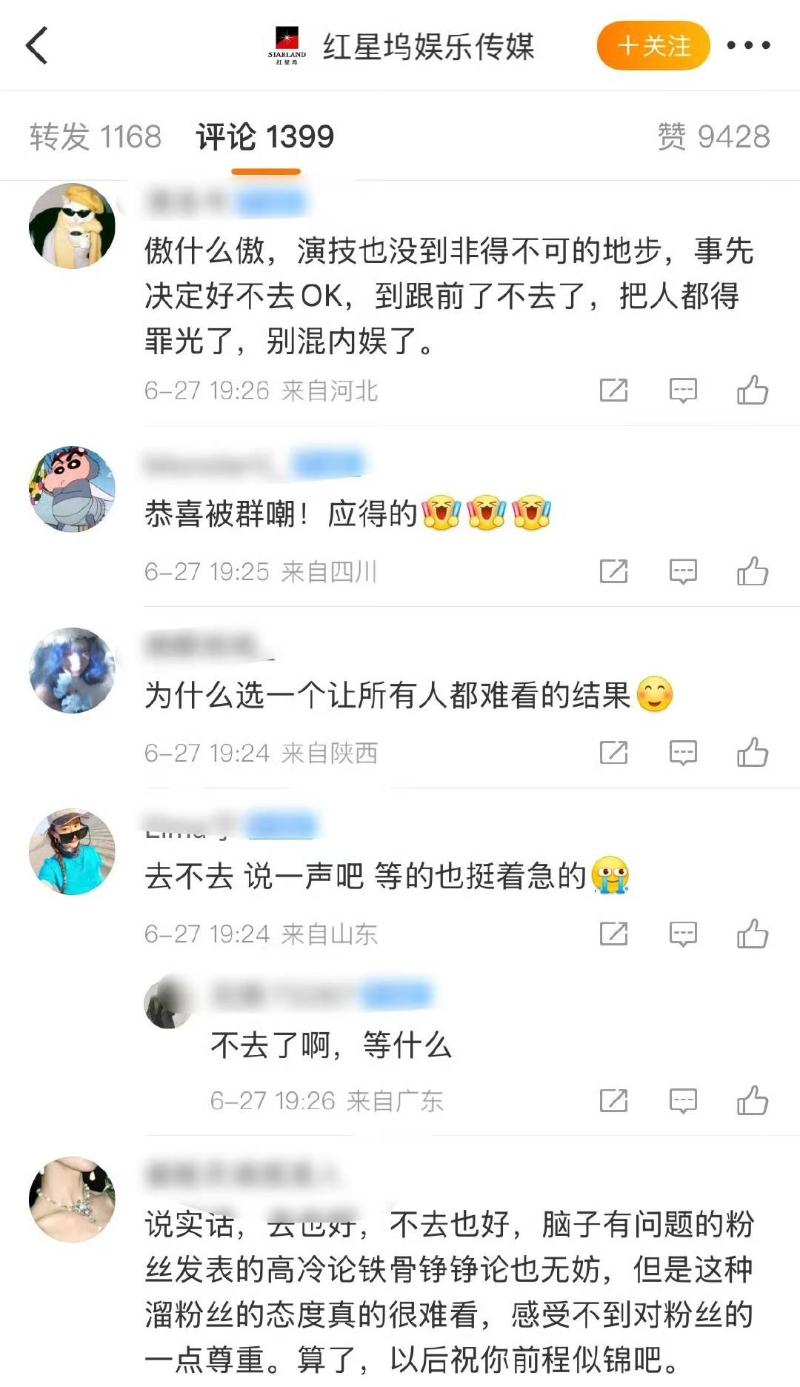Share the comment from 山东
This screenshot has width=800, height=1387.
613,934
